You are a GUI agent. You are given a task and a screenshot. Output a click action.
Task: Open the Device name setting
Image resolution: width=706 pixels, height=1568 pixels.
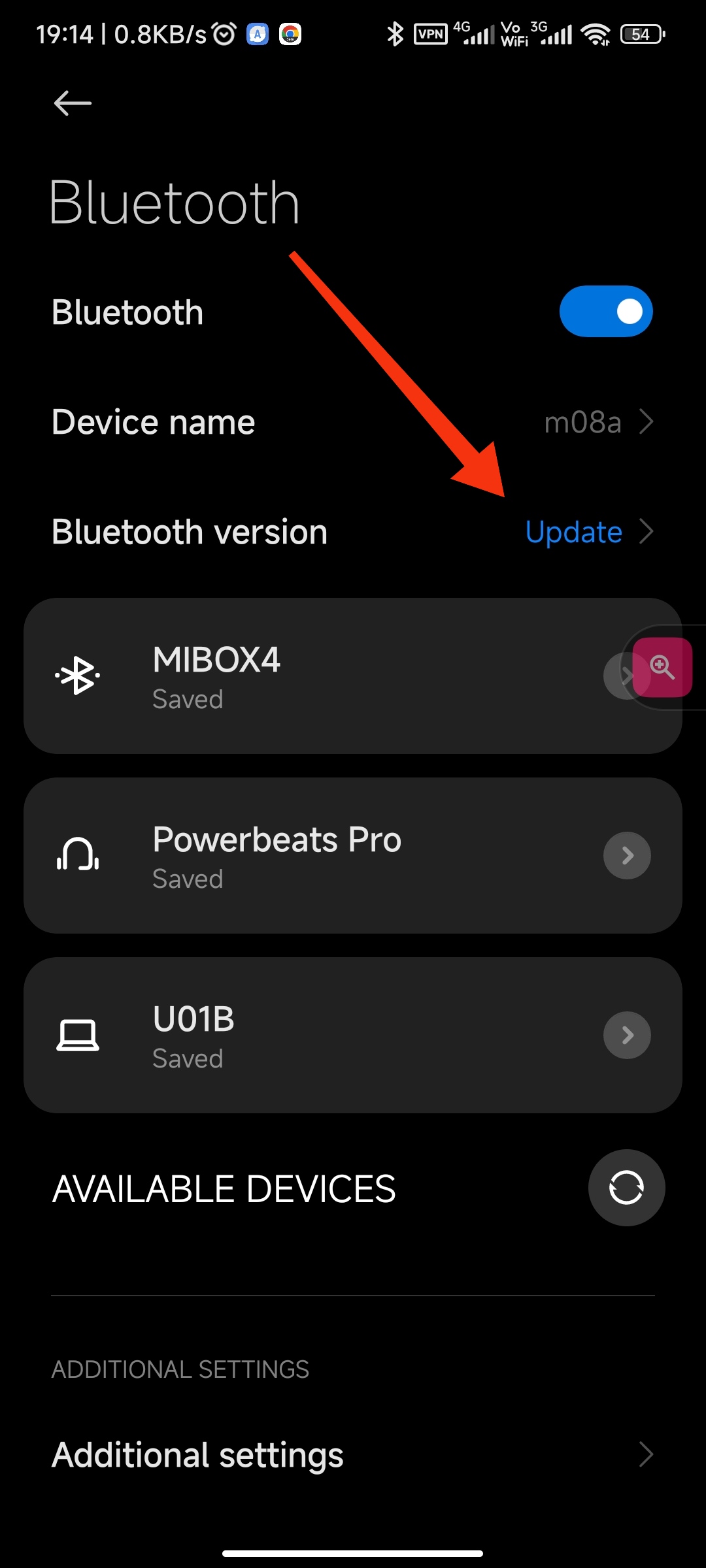(x=353, y=422)
